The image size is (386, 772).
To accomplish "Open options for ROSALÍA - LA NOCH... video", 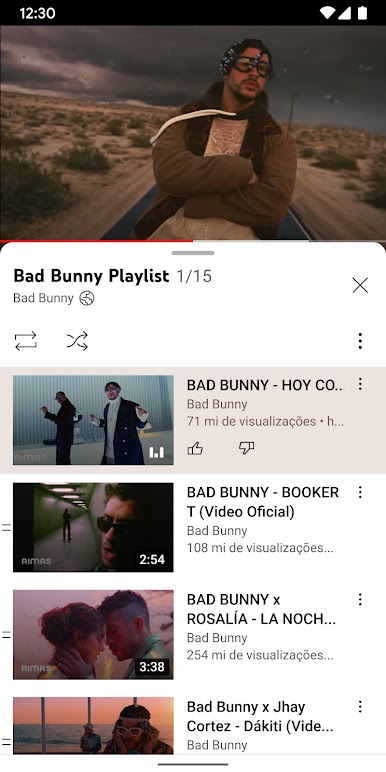I will point(360,599).
